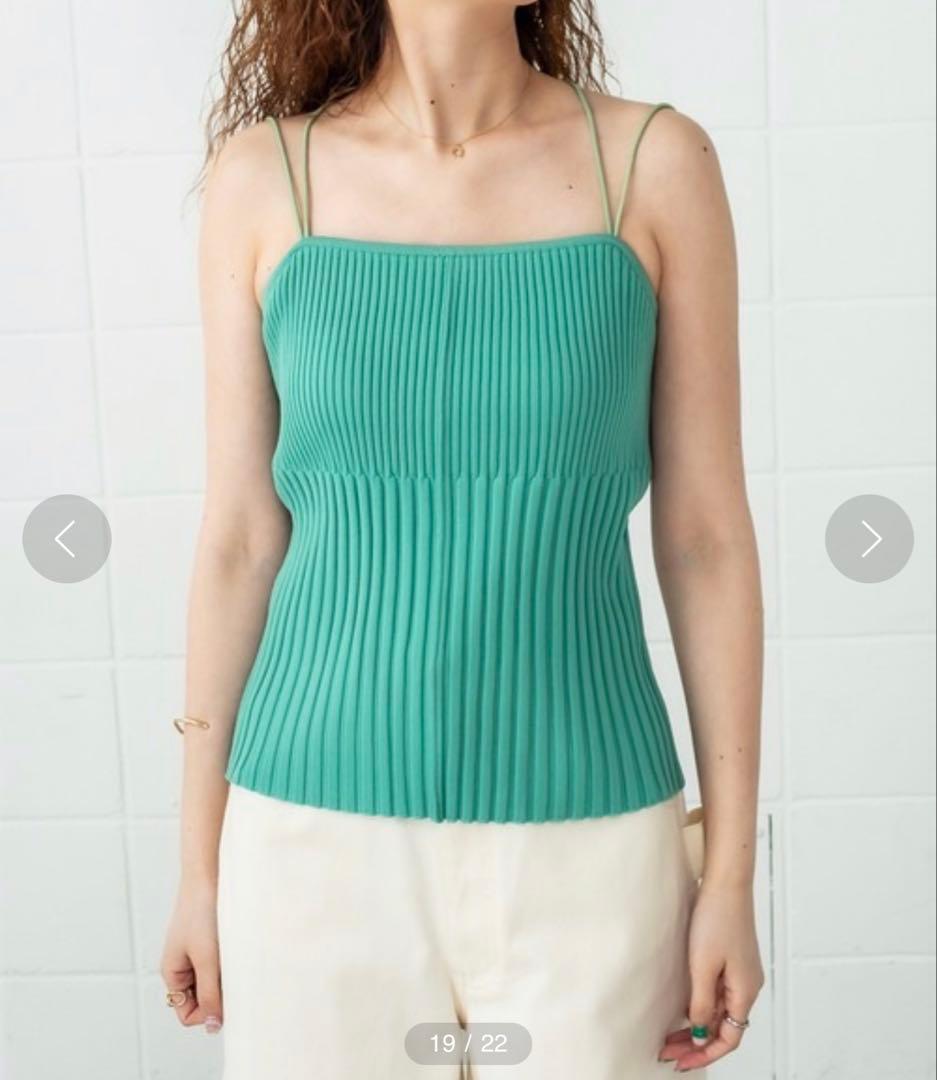Go to the previous product photo
The height and width of the screenshot is (1080, 937).
point(67,539)
